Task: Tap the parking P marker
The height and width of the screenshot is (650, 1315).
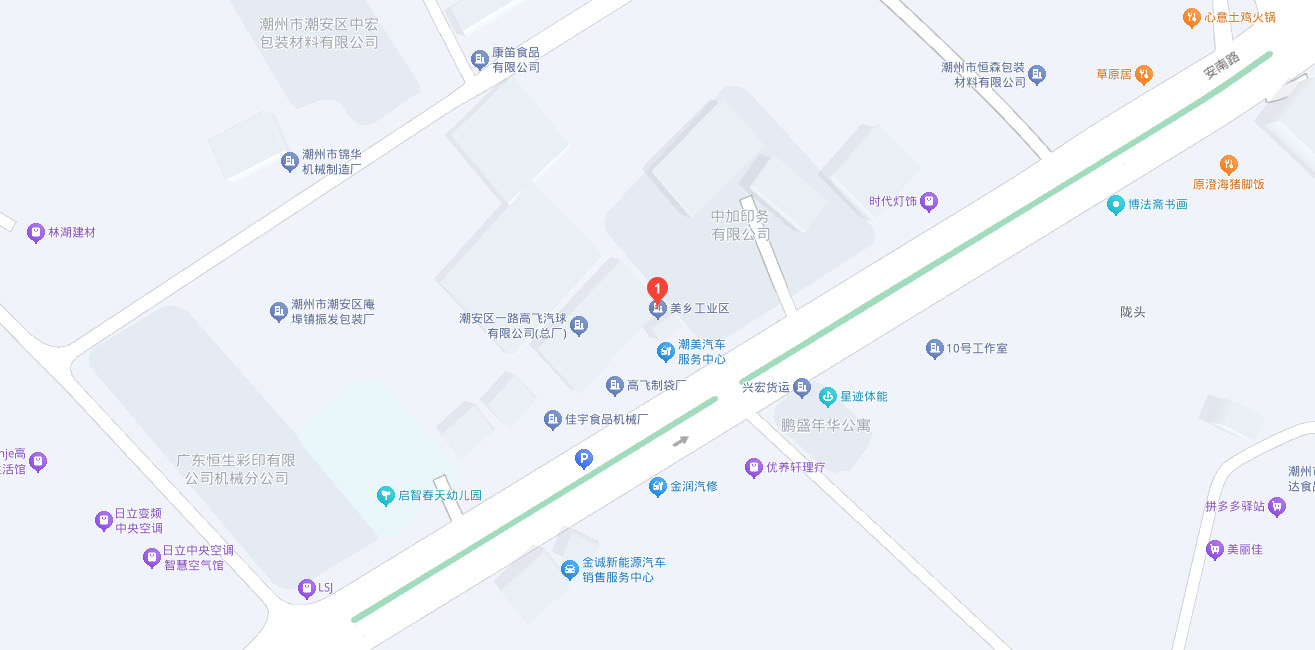Action: pyautogui.click(x=583, y=459)
